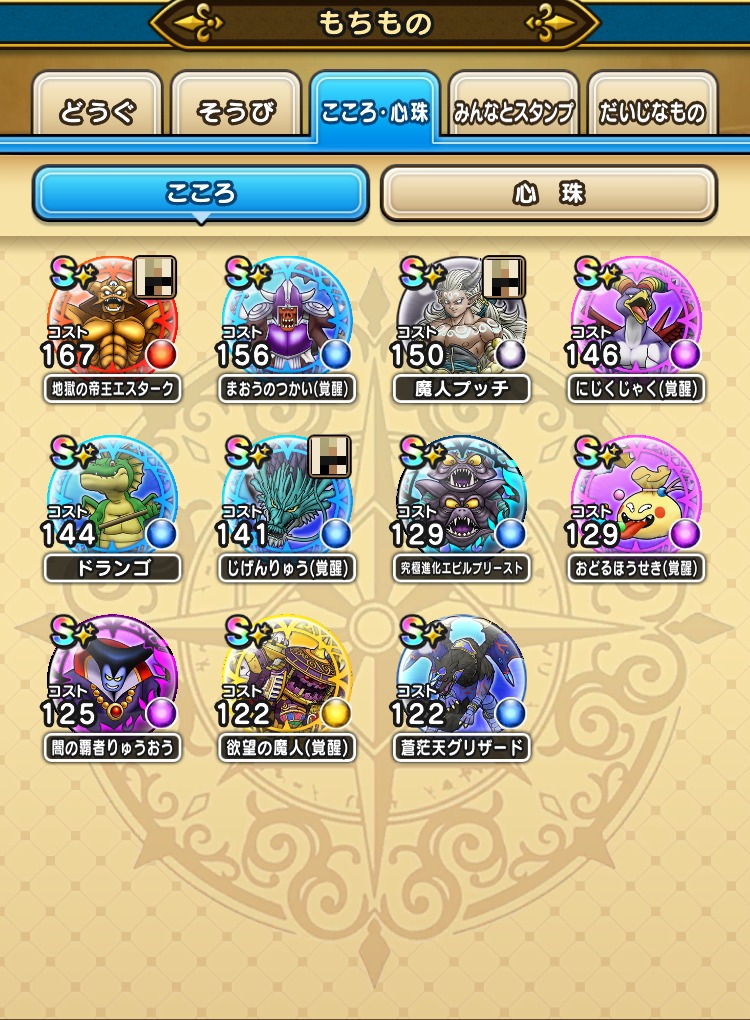Select the じげんりゅう(覚醒) heart
This screenshot has height=1020, width=750.
287,500
